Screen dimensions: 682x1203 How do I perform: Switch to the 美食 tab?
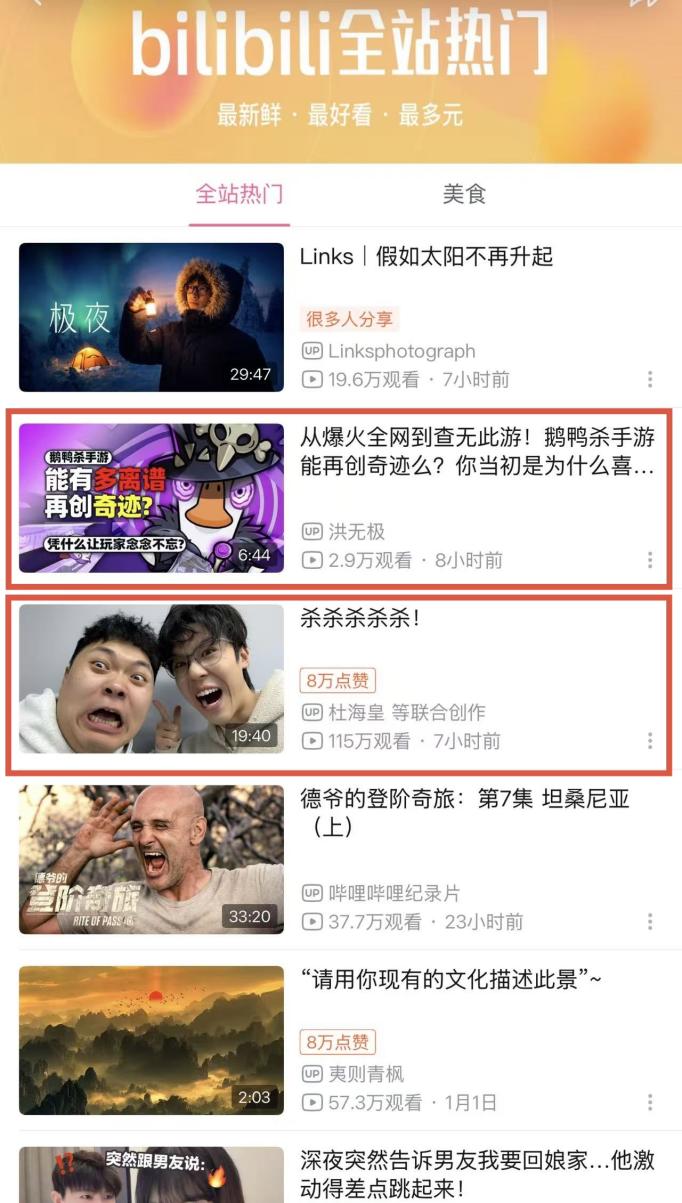pos(464,194)
